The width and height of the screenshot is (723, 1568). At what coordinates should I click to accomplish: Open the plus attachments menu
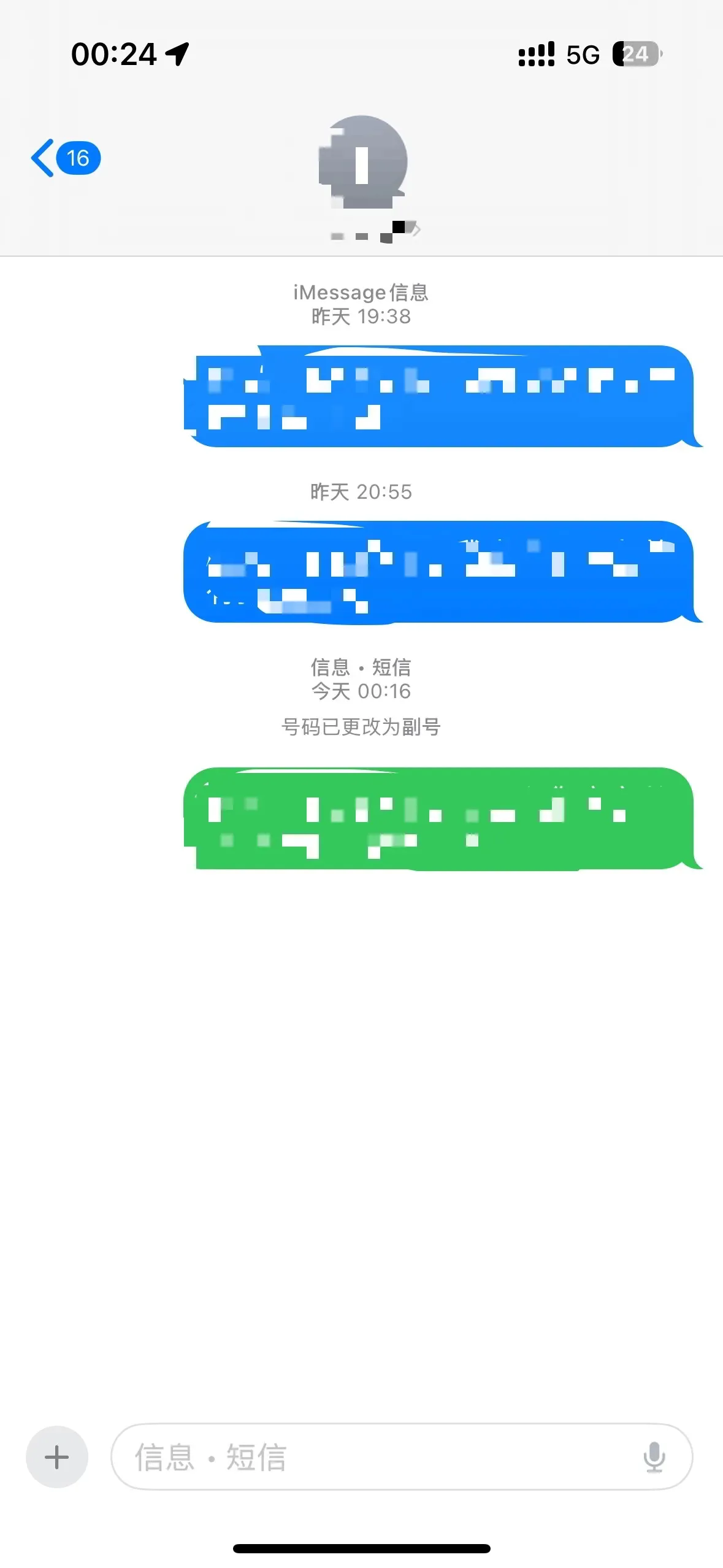(x=57, y=1457)
